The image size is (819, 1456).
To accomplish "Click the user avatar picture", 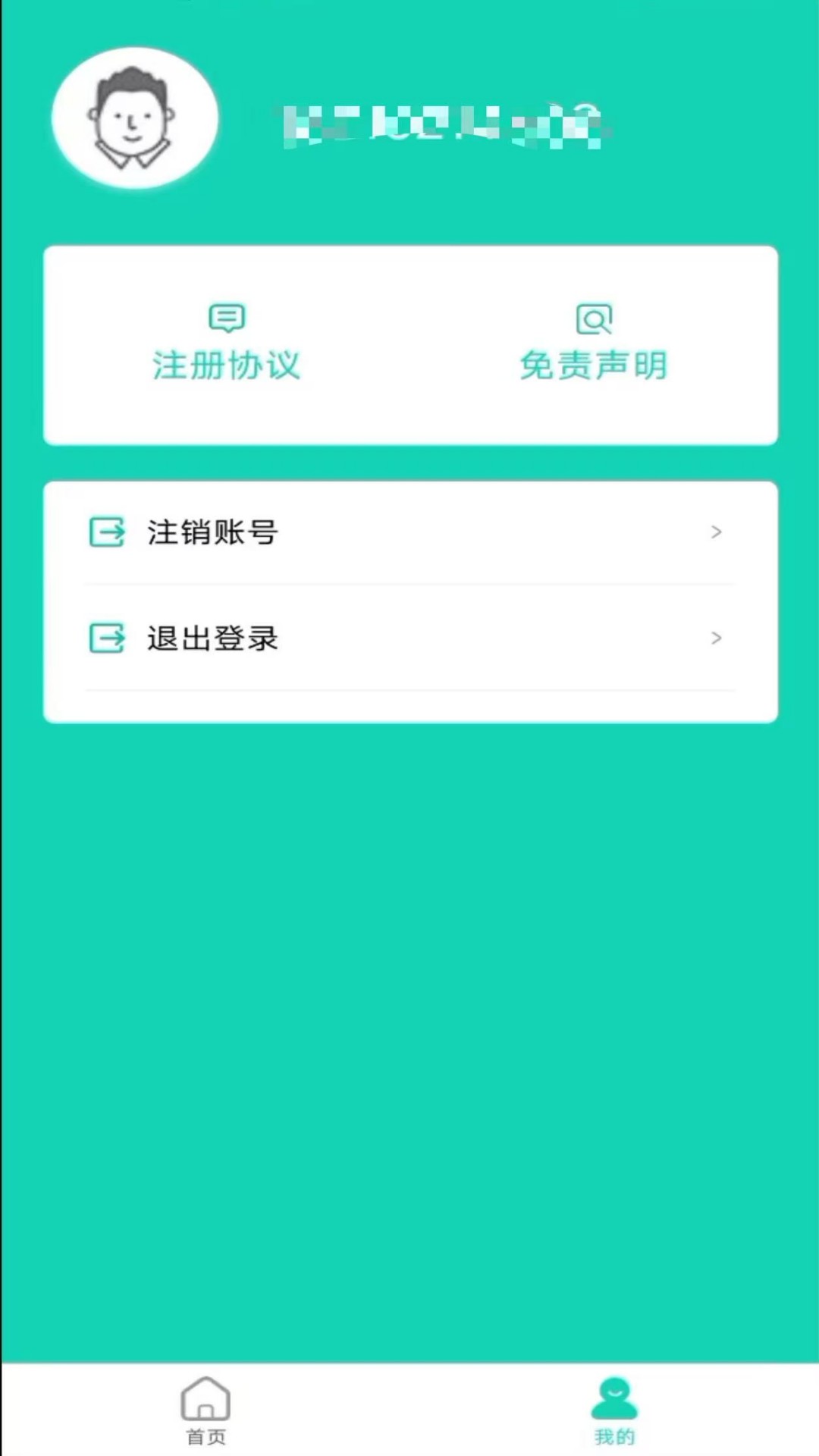I will [x=133, y=116].
